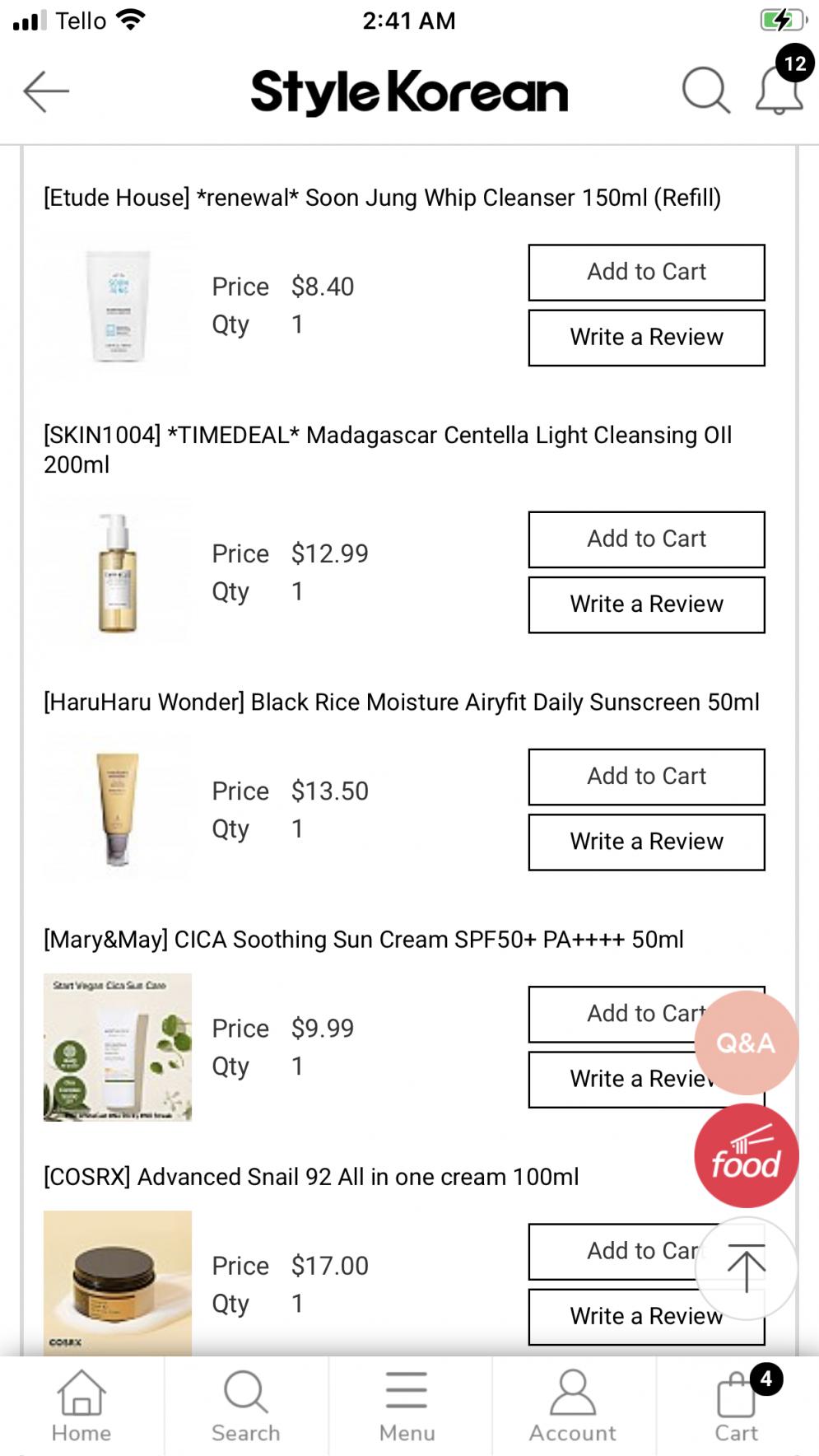
Task: Switch to the Home tab
Action: pyautogui.click(x=81, y=1406)
